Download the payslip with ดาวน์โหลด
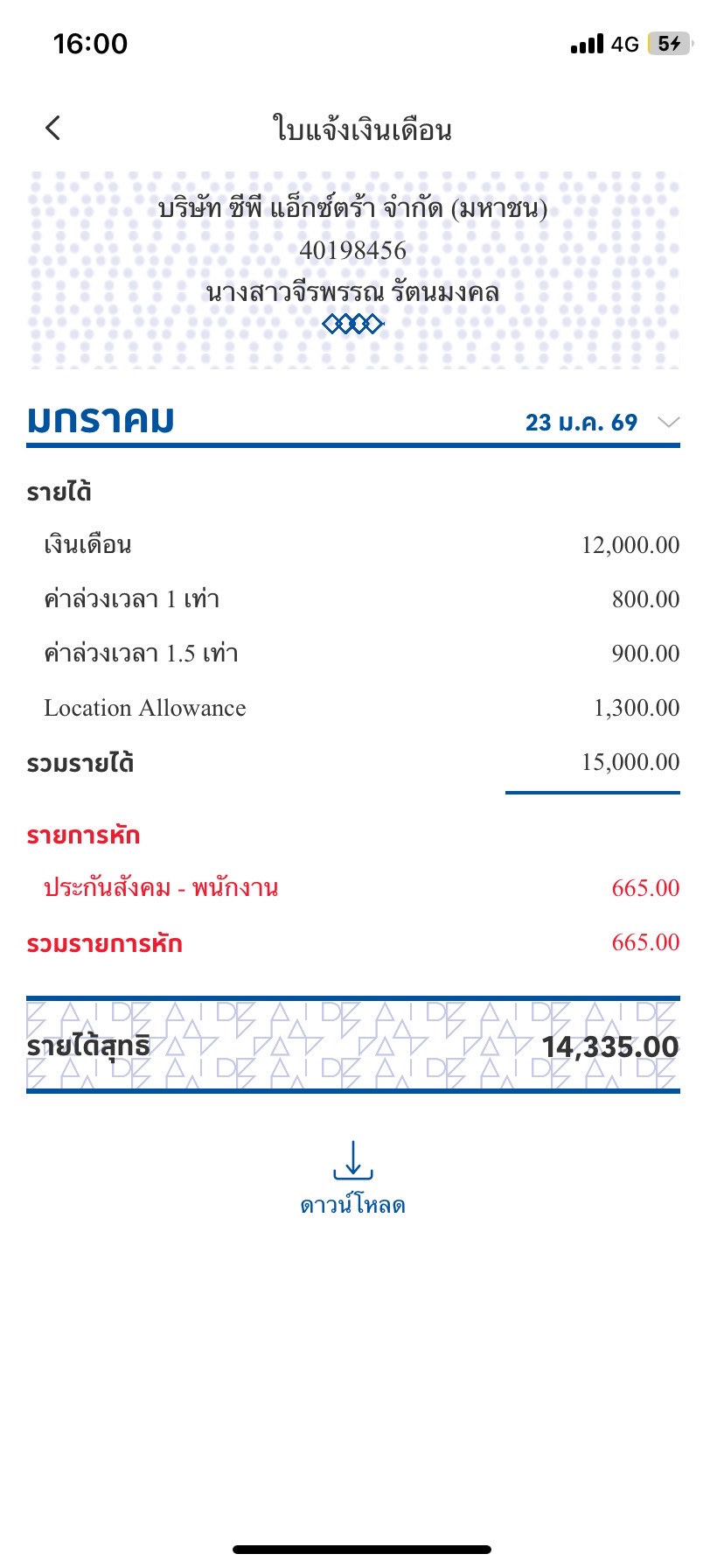This screenshot has height=1568, width=724. pos(353,1178)
